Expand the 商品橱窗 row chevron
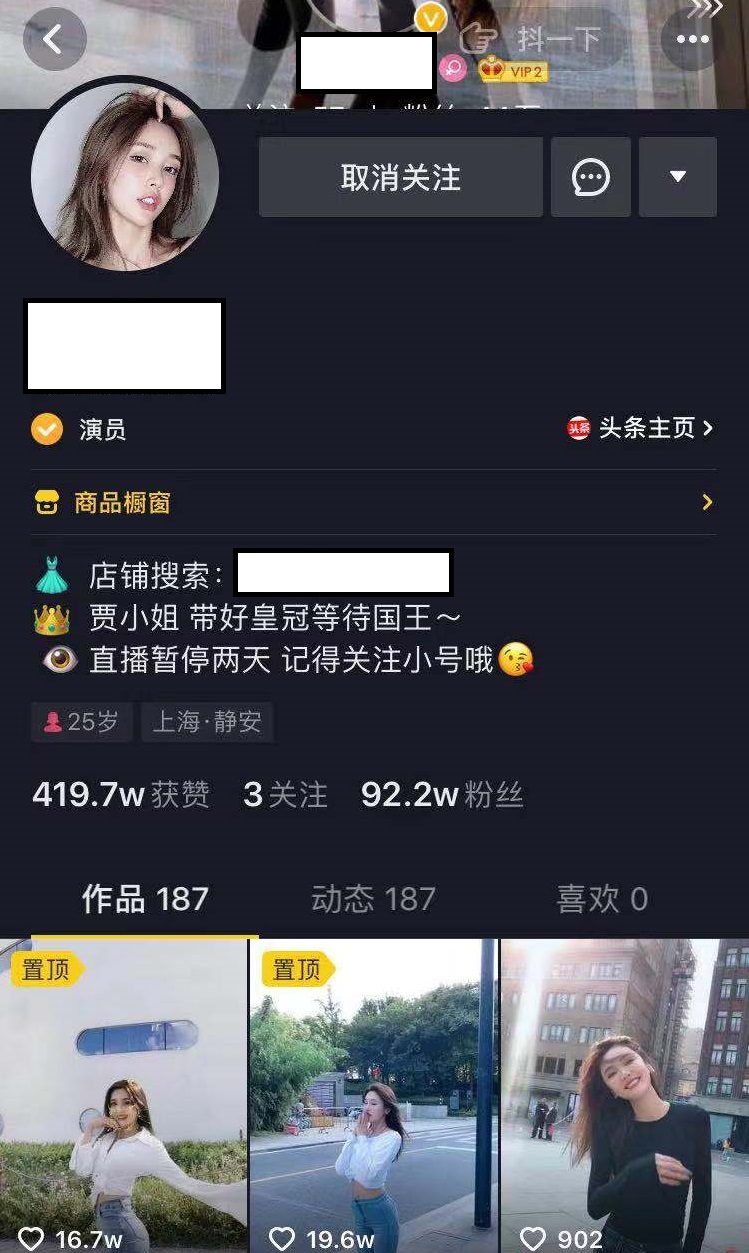 click(707, 501)
